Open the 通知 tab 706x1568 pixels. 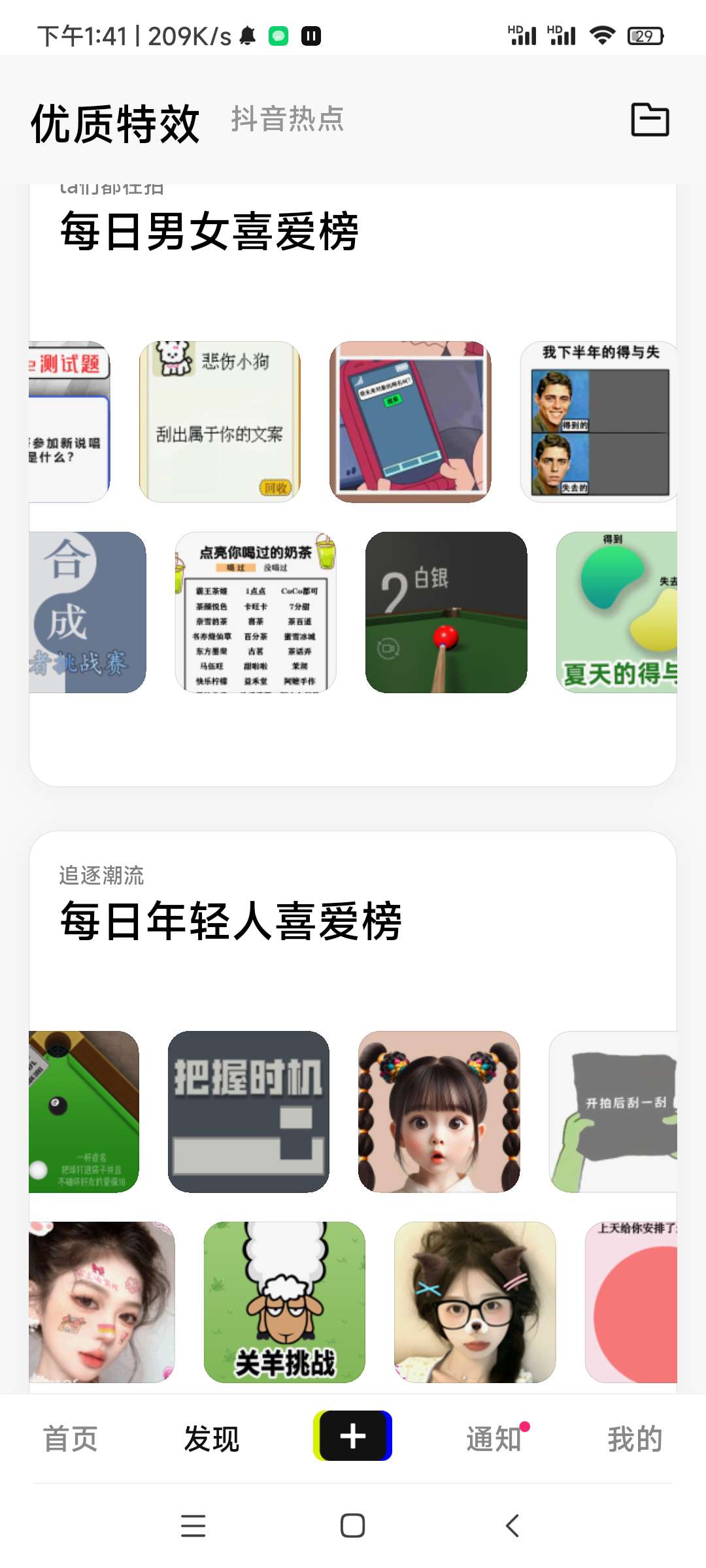click(494, 1439)
